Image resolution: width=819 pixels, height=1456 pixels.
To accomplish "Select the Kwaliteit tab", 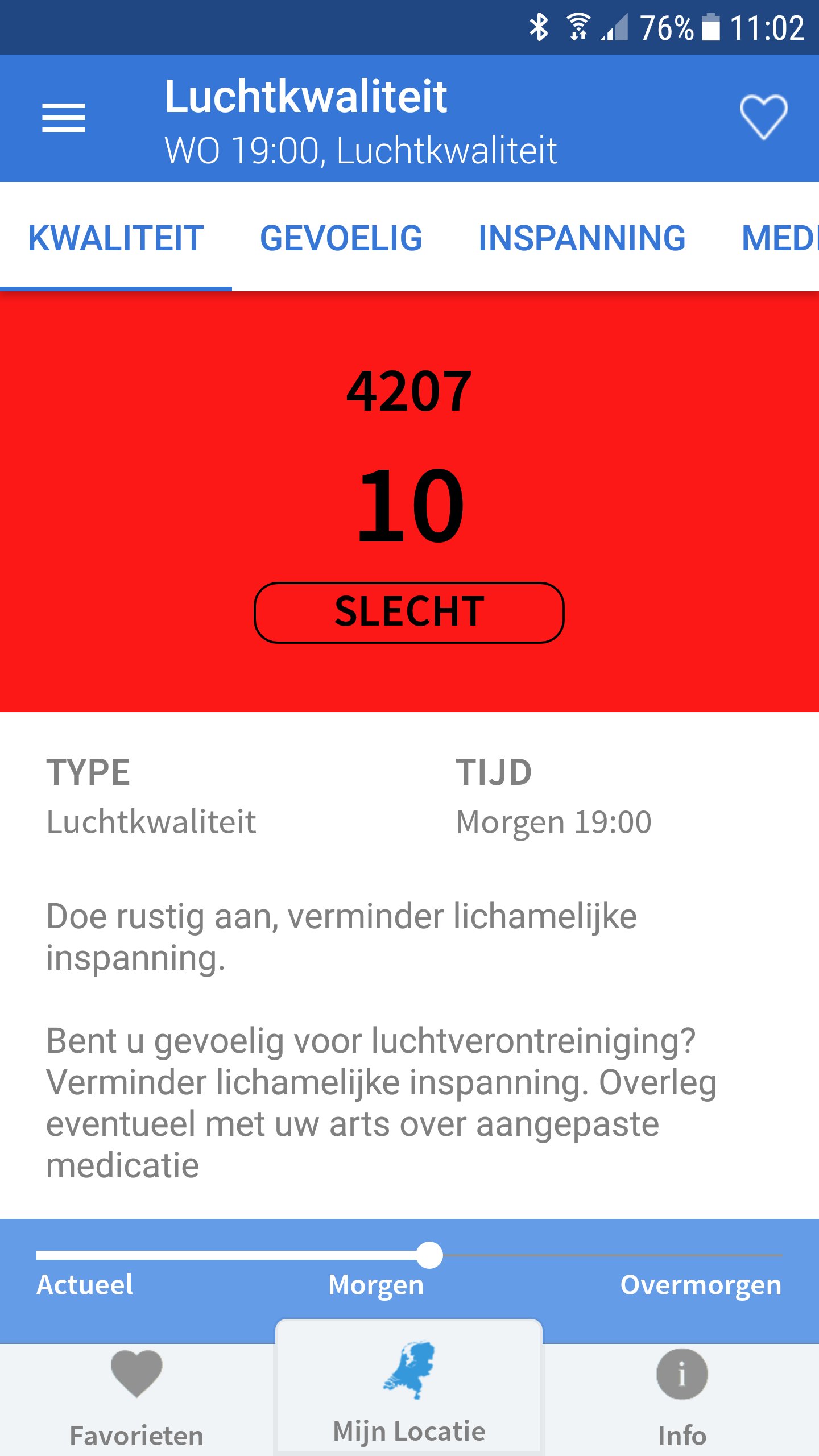I will click(x=116, y=238).
